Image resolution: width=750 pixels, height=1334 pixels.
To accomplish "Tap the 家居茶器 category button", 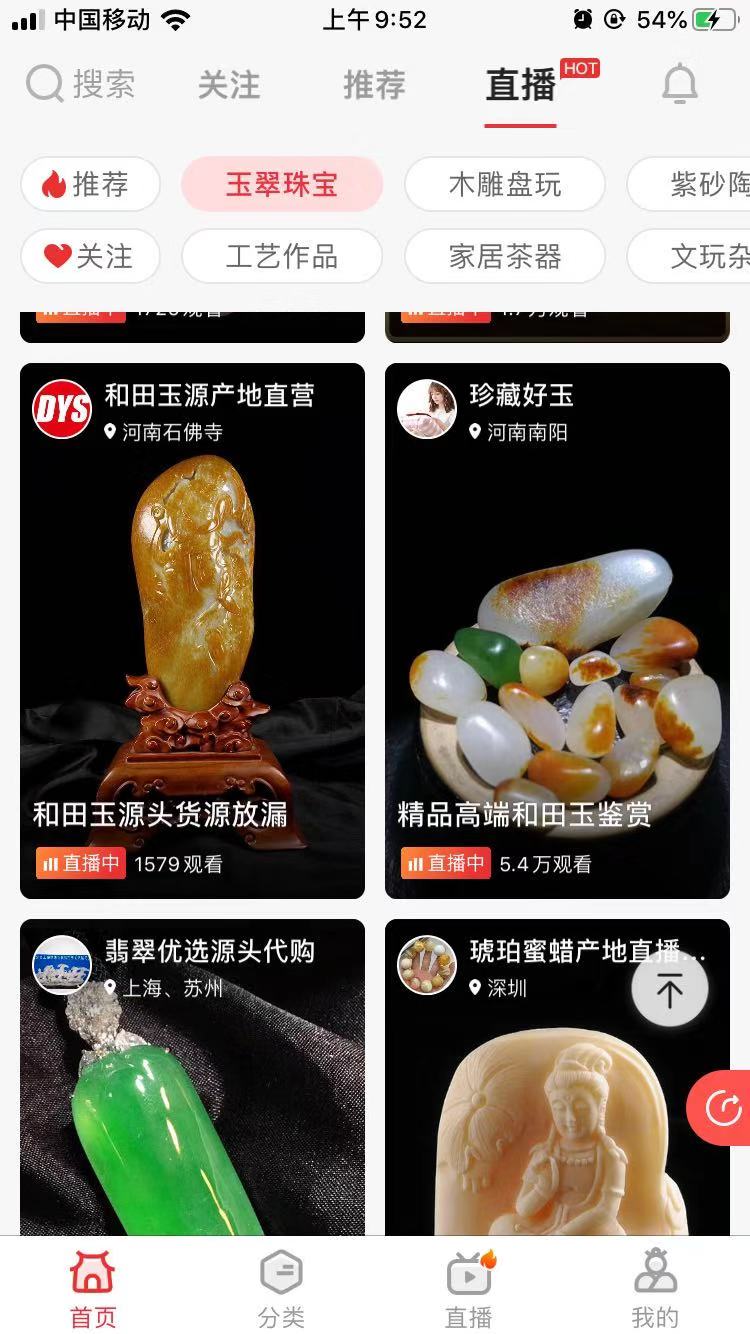I will (504, 256).
